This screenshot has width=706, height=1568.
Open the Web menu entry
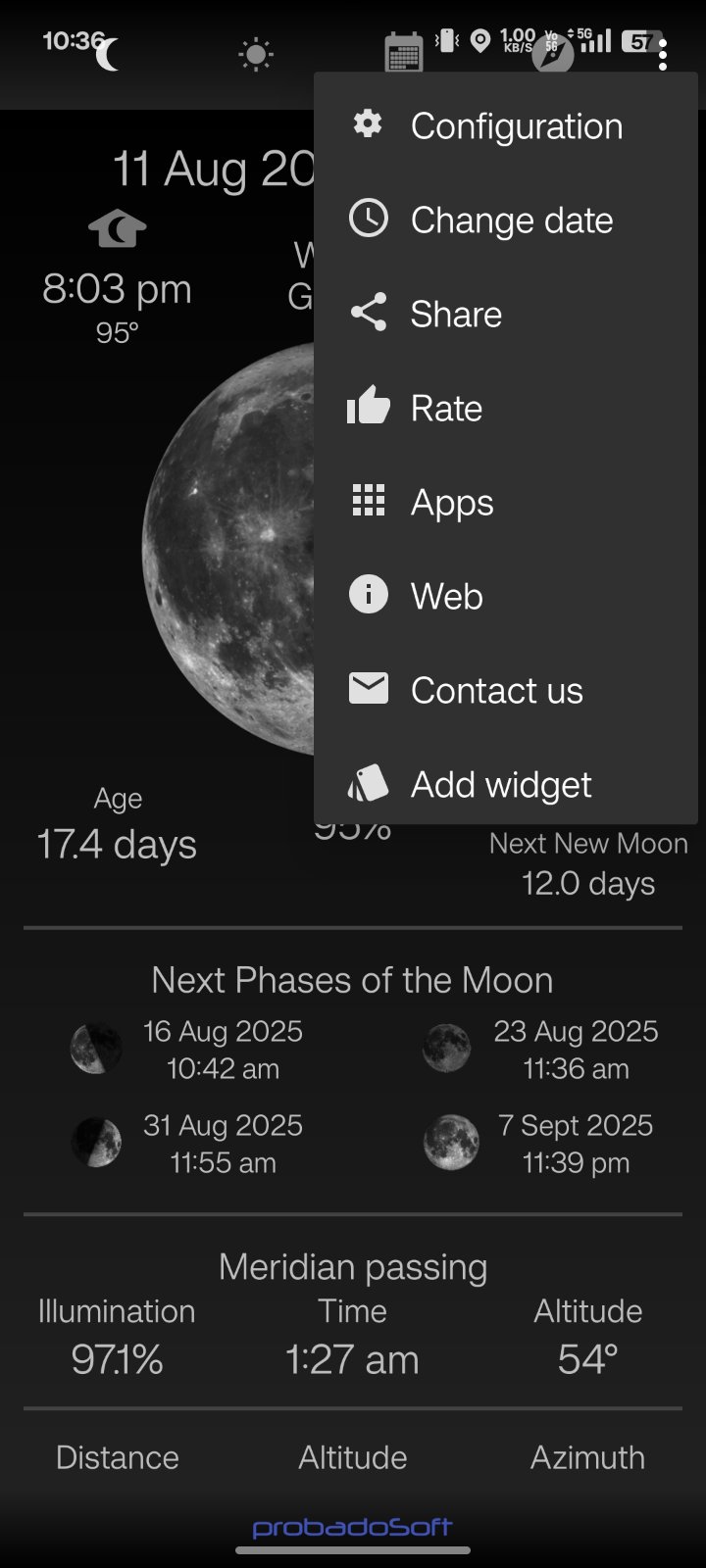pos(506,596)
